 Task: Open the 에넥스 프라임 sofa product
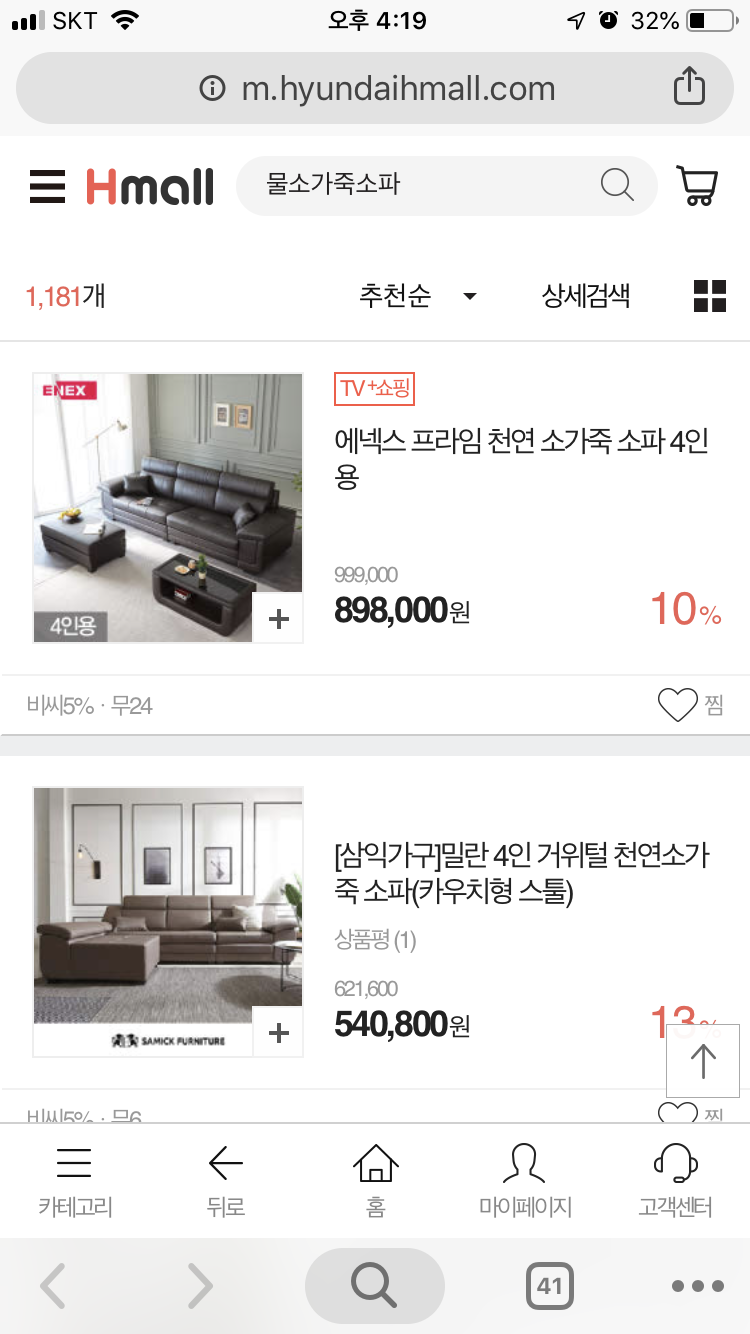coord(521,458)
